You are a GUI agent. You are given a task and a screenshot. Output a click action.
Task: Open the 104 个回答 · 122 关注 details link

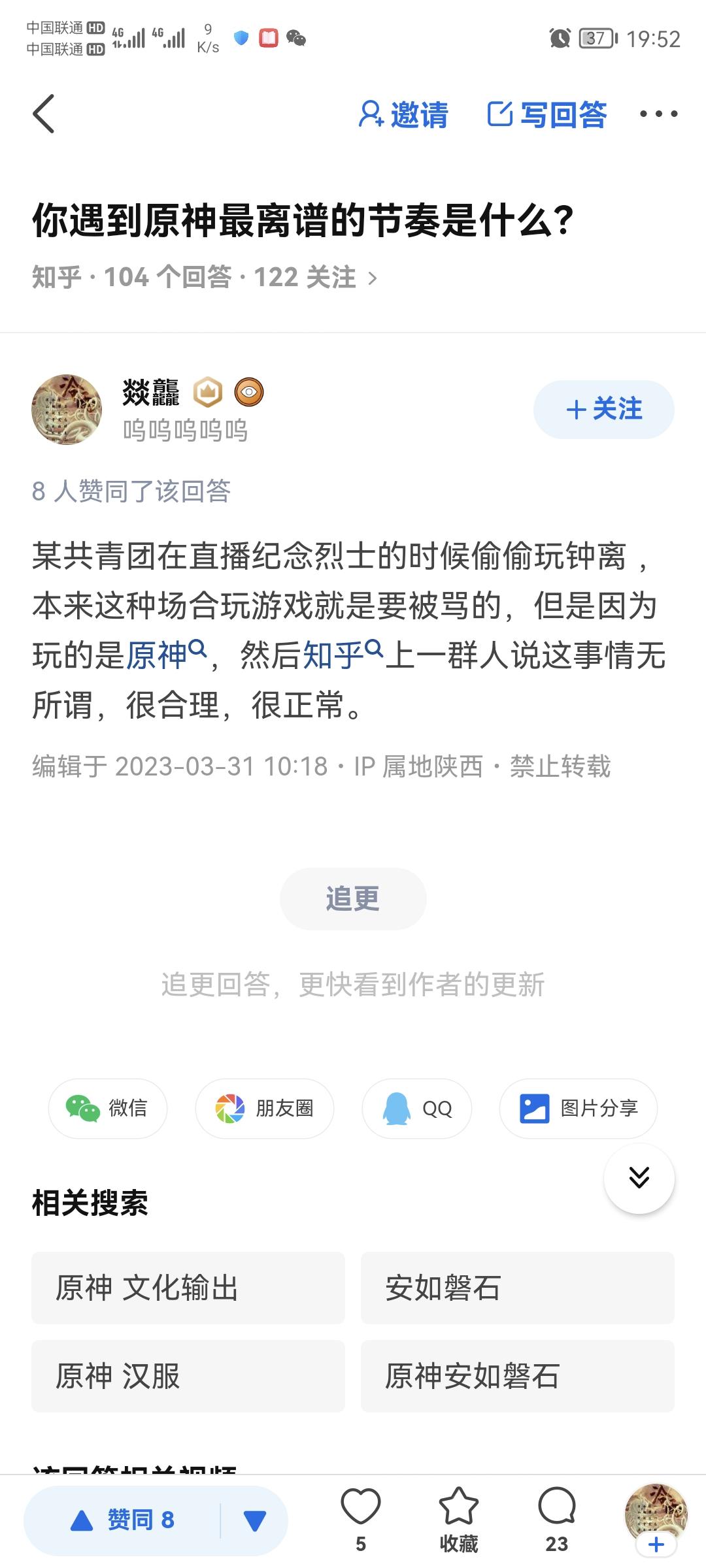coord(205,278)
